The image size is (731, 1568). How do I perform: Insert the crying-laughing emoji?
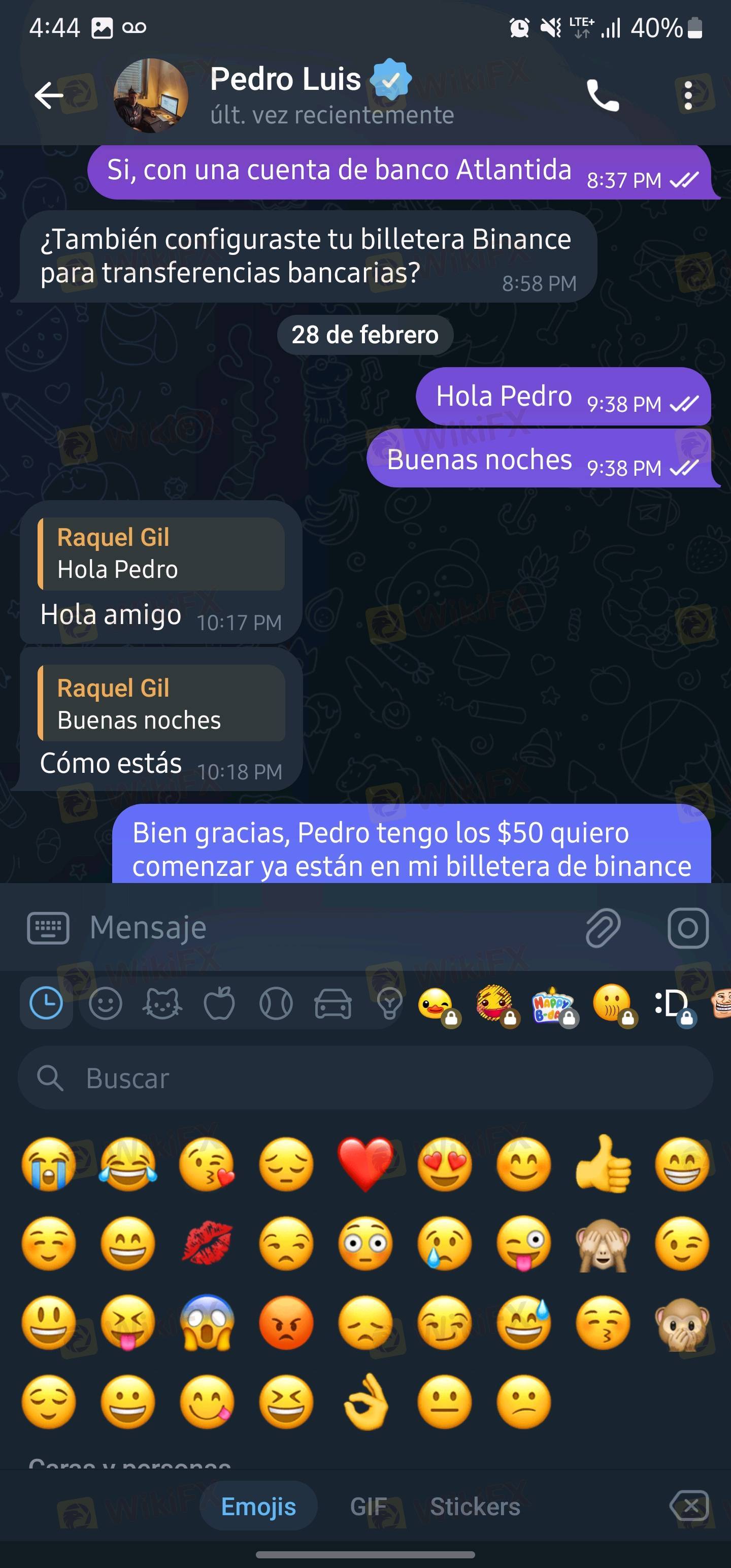tap(128, 1163)
